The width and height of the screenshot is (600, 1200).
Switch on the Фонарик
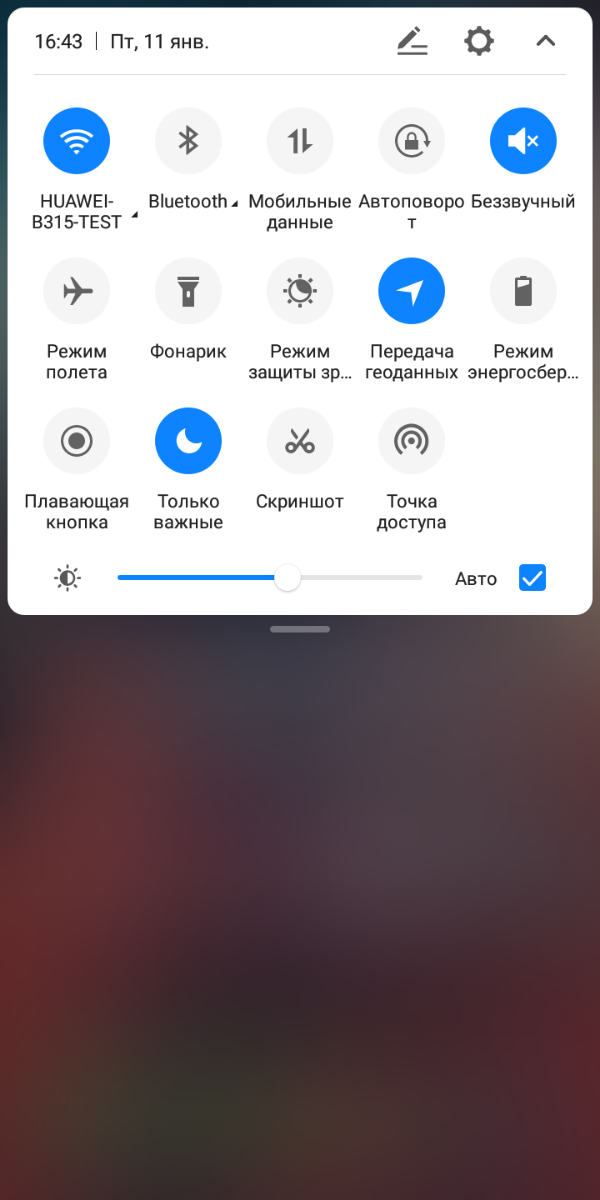[188, 291]
